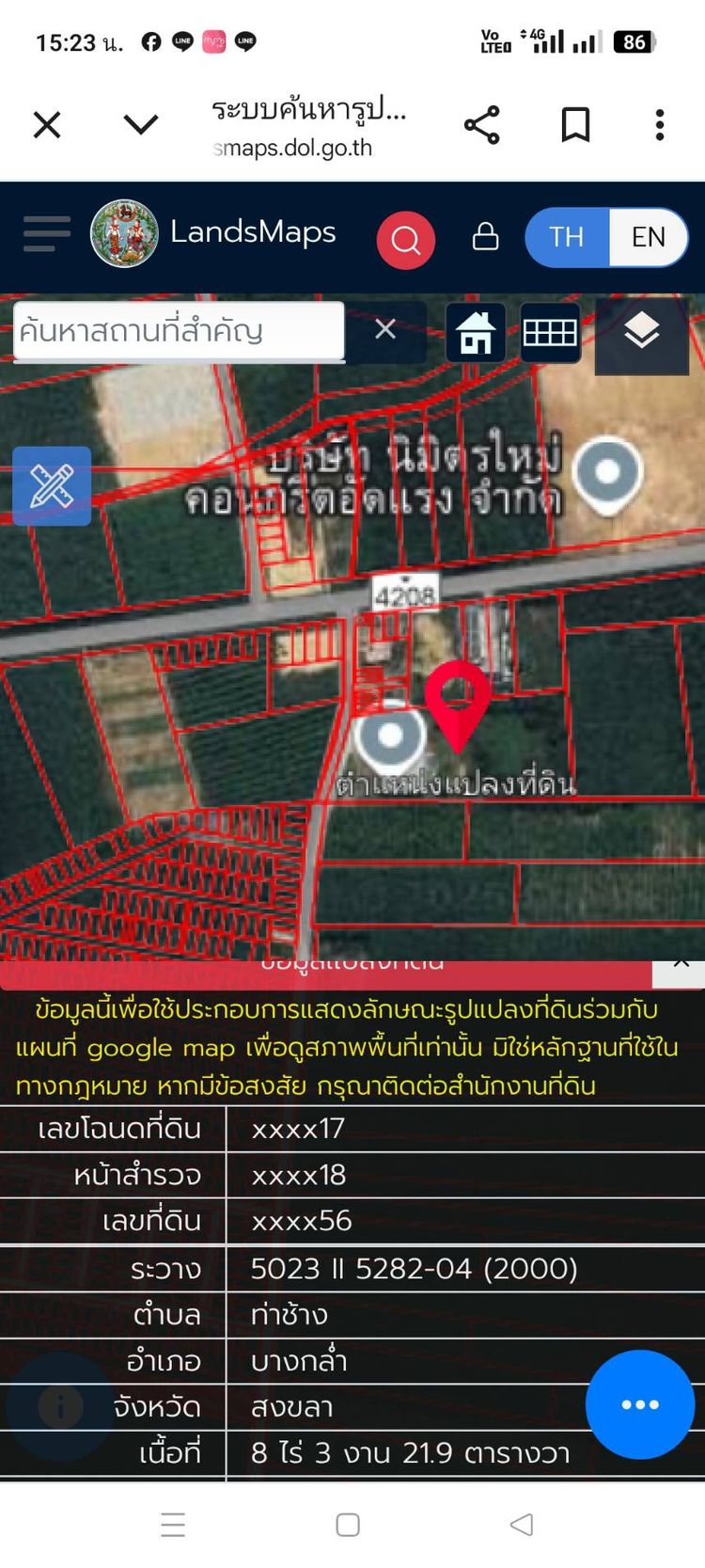Image resolution: width=705 pixels, height=1568 pixels.
Task: Tap the red land parcel pin
Action: pos(458,696)
